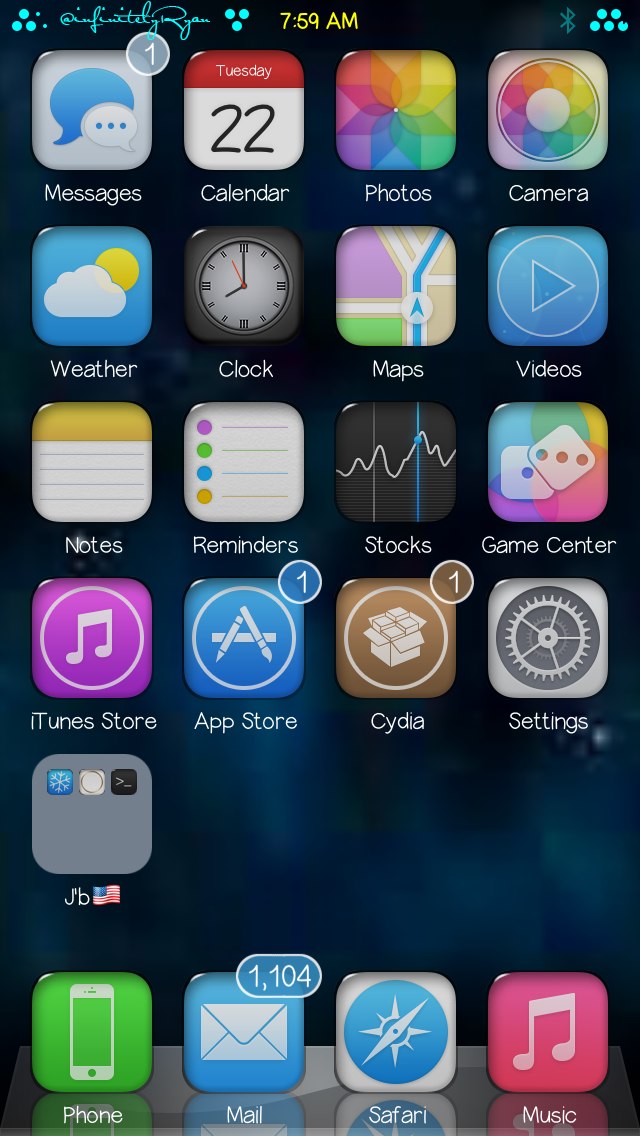Open the App Store
This screenshot has height=1136, width=640.
(x=244, y=638)
